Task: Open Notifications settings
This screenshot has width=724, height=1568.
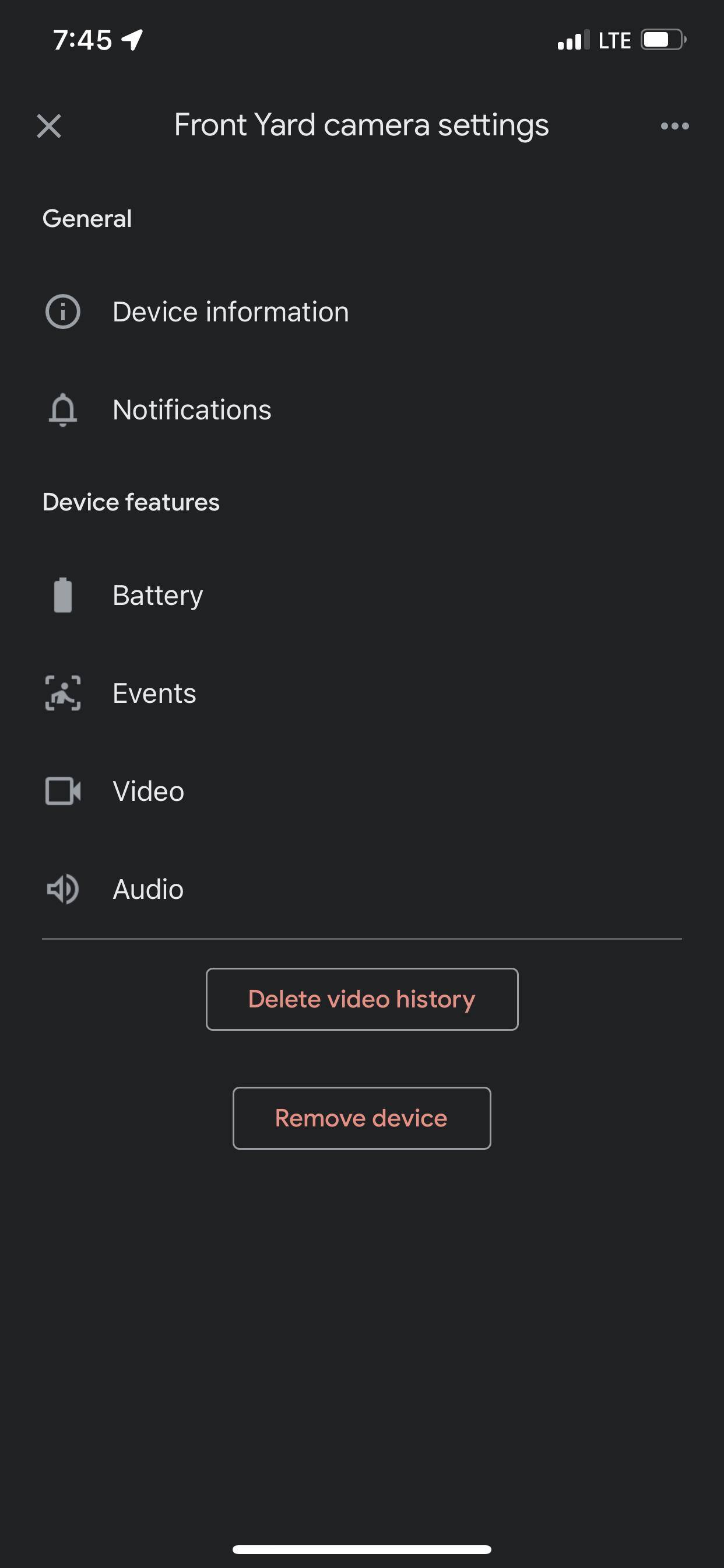Action: [x=192, y=409]
